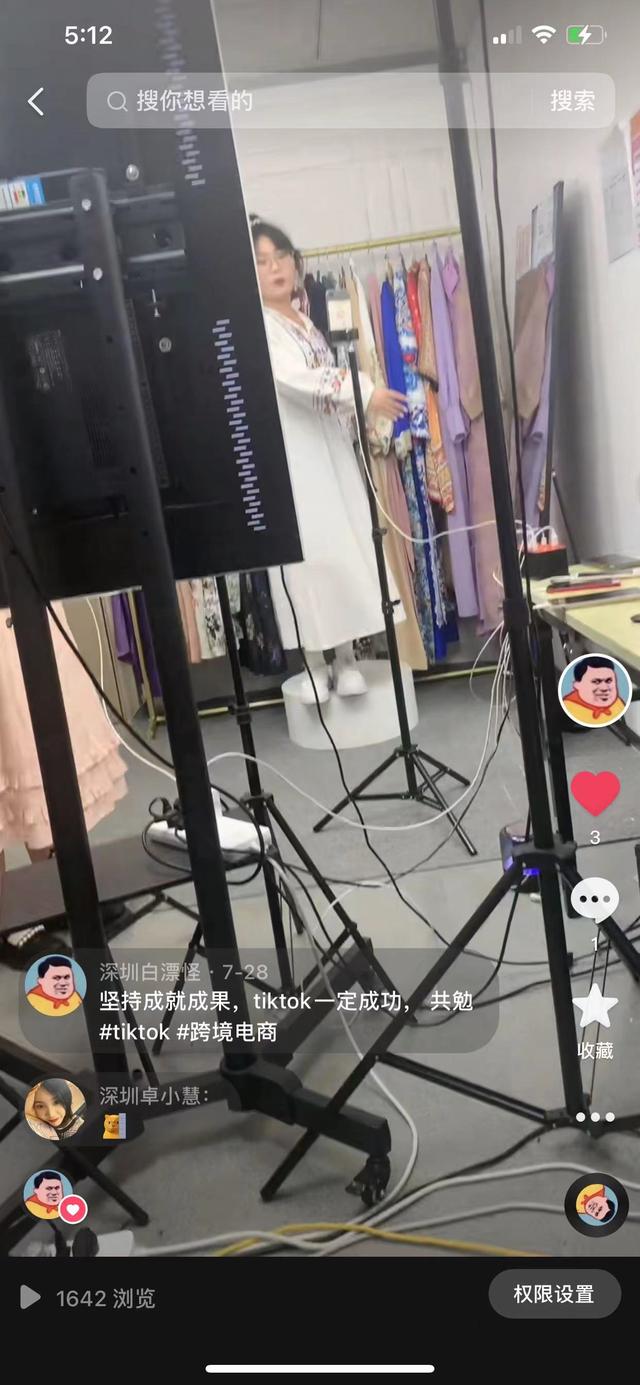This screenshot has width=640, height=1385.
Task: Open the three-dot more menu
Action: tap(595, 1117)
